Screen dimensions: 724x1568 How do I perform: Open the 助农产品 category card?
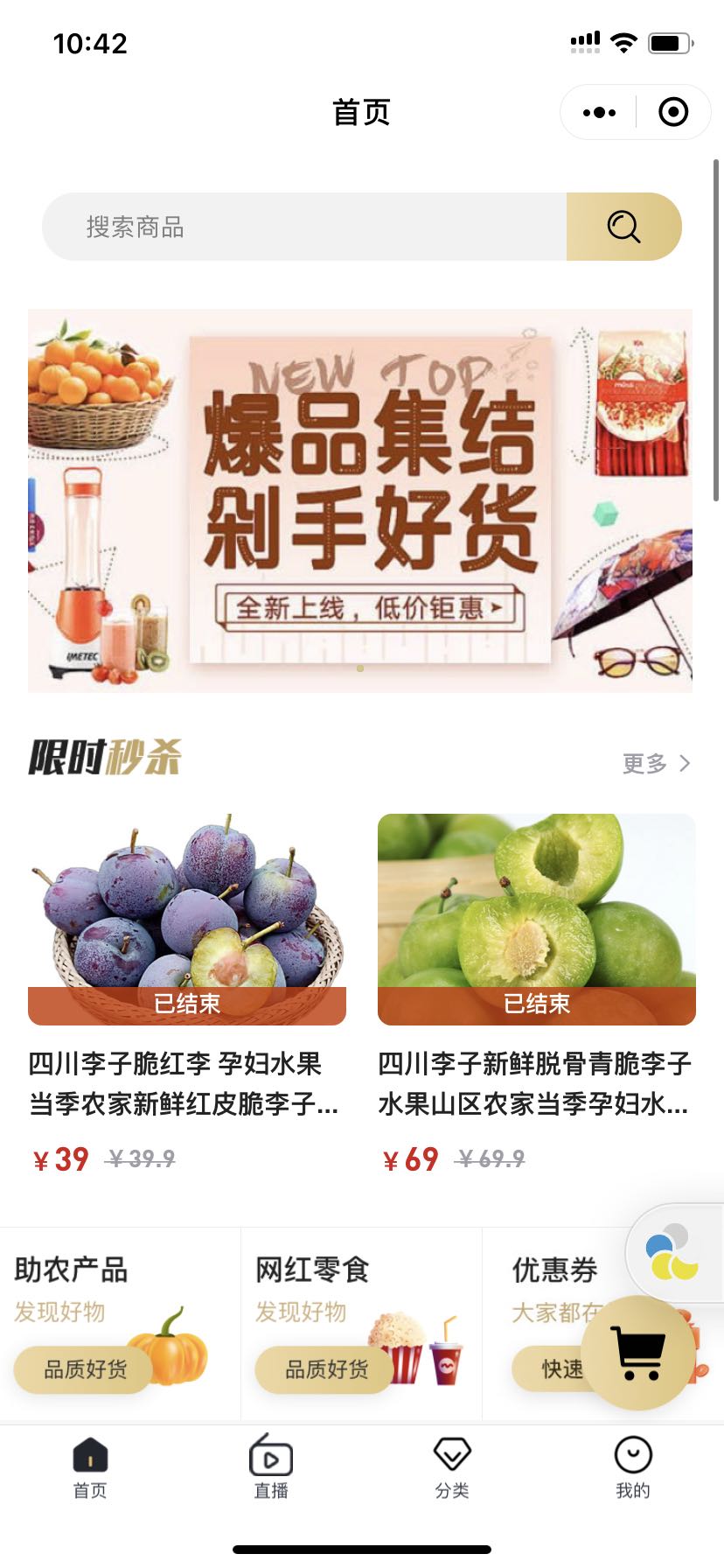[x=121, y=1323]
